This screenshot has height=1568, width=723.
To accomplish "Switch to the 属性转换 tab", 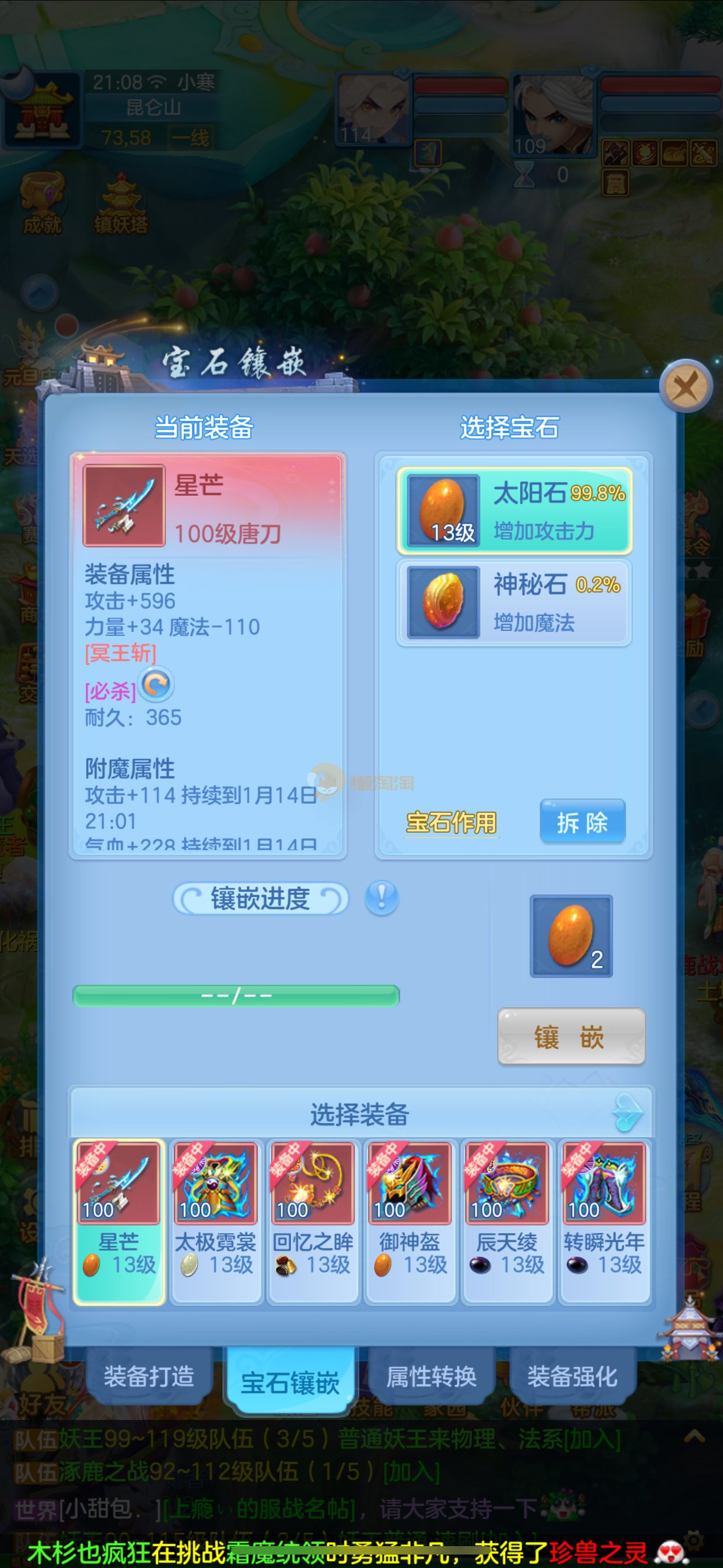I will coord(431,1376).
